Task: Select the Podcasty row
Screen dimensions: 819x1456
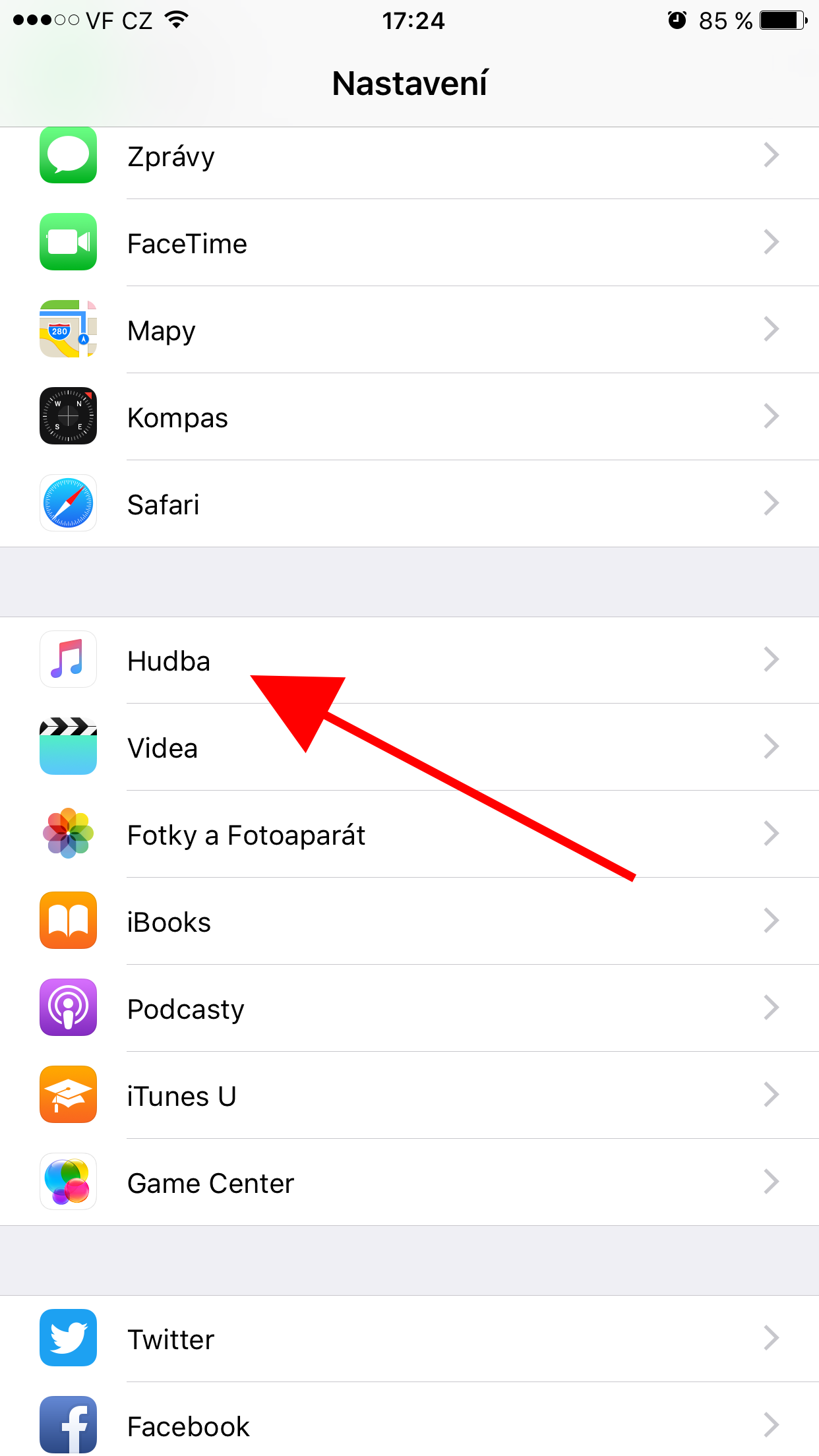Action: [409, 1009]
